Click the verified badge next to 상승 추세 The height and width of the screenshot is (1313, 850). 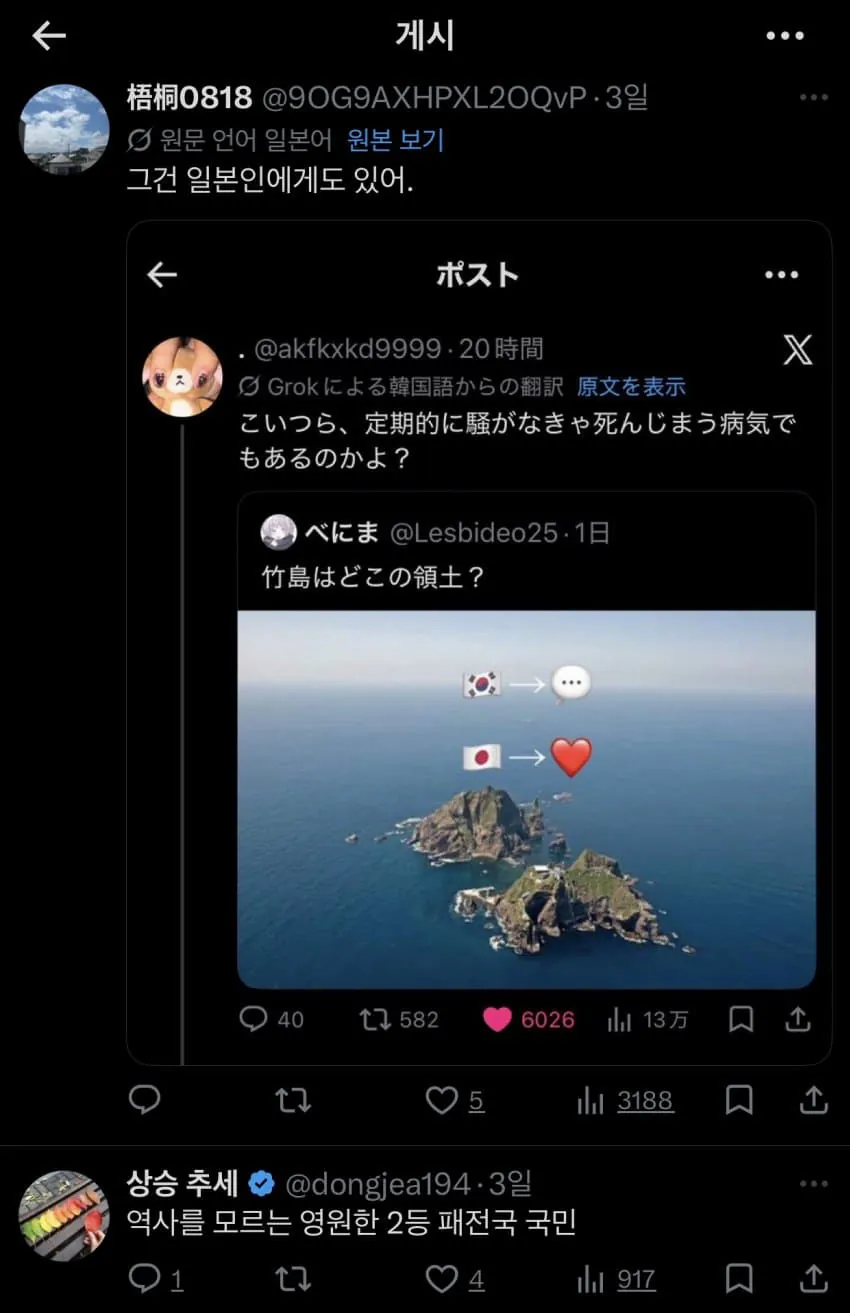tap(263, 1181)
